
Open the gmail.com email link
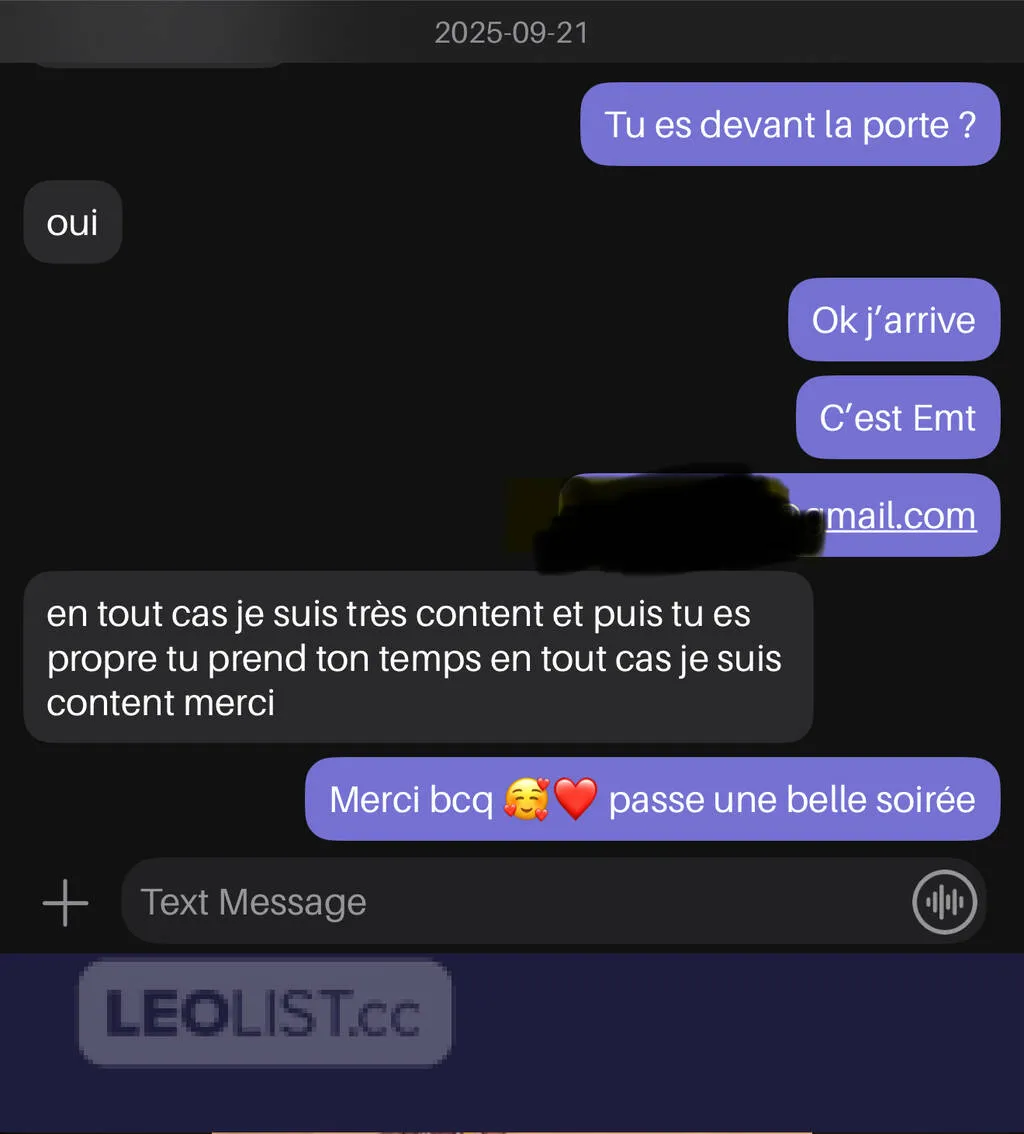[900, 516]
